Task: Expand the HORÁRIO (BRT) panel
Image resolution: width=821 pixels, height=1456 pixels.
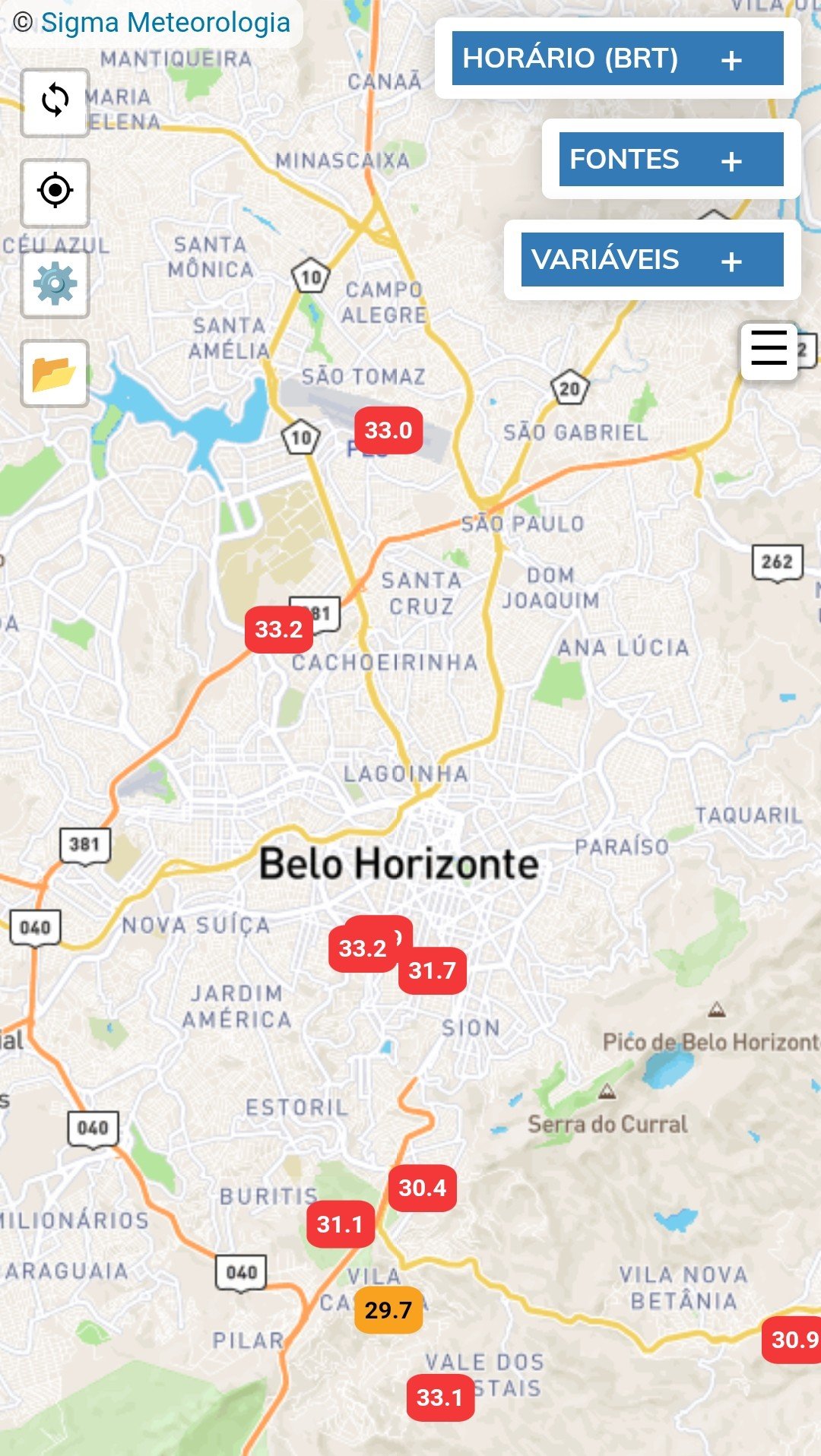Action: click(617, 59)
